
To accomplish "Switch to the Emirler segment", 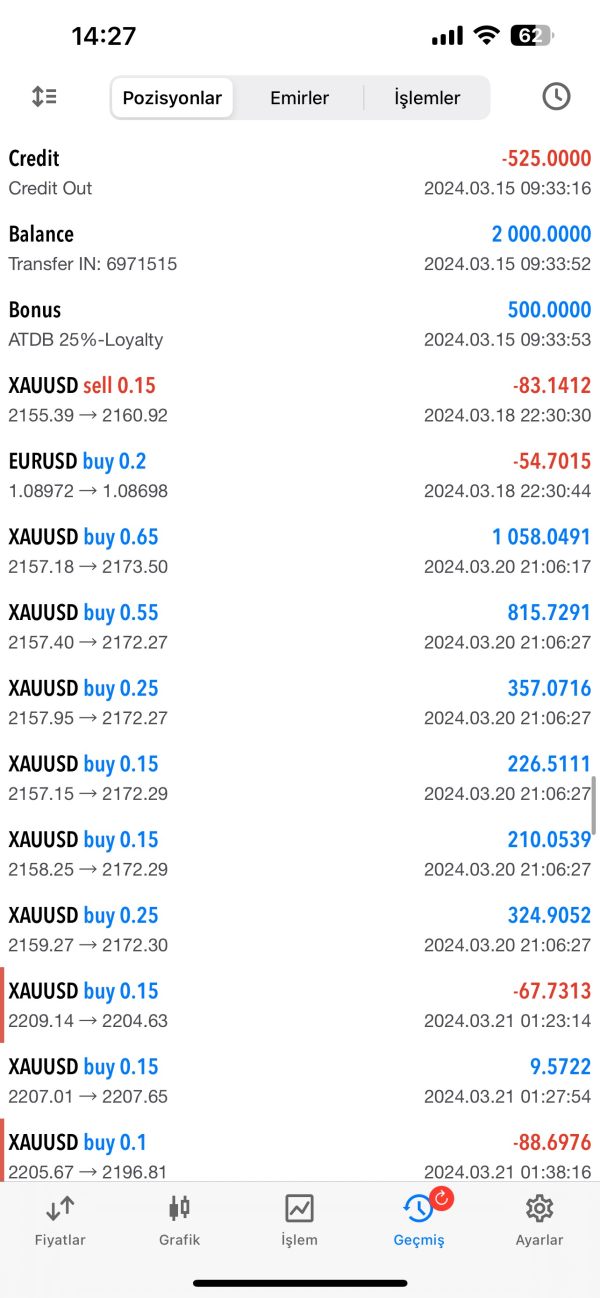I will pyautogui.click(x=299, y=98).
